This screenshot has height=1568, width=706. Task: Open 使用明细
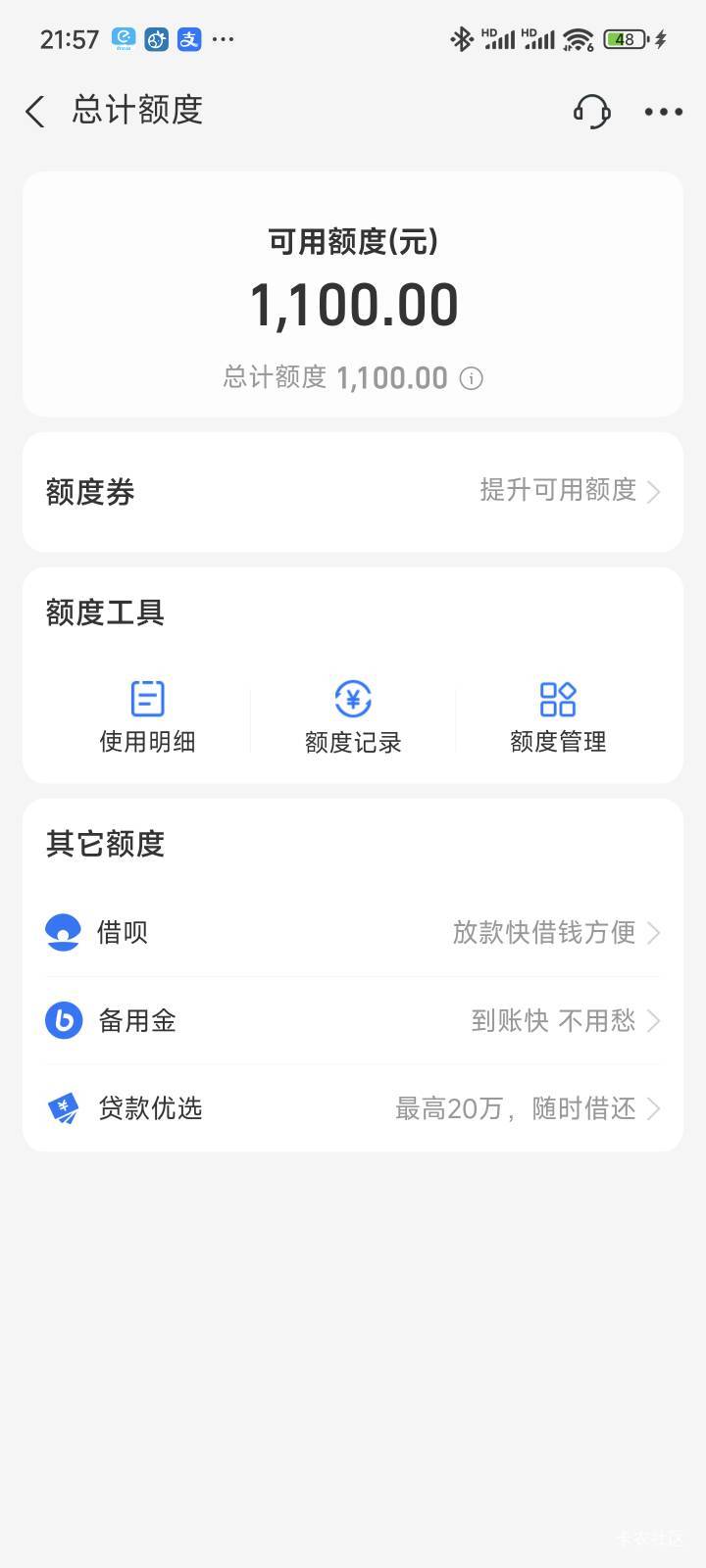pos(147,718)
